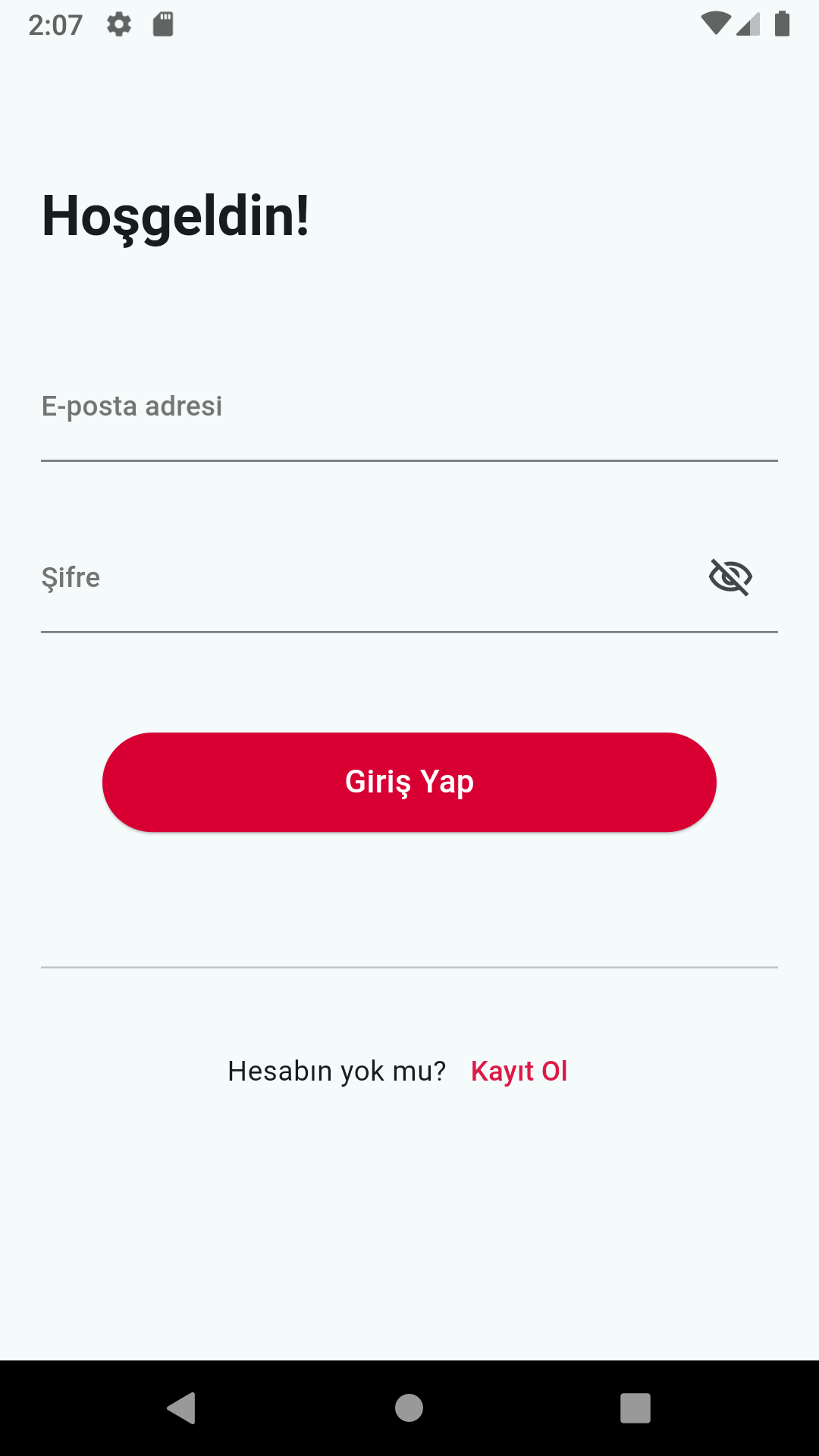Screen dimensions: 819x1456
Task: Click the SD card icon in status bar
Action: click(x=162, y=25)
